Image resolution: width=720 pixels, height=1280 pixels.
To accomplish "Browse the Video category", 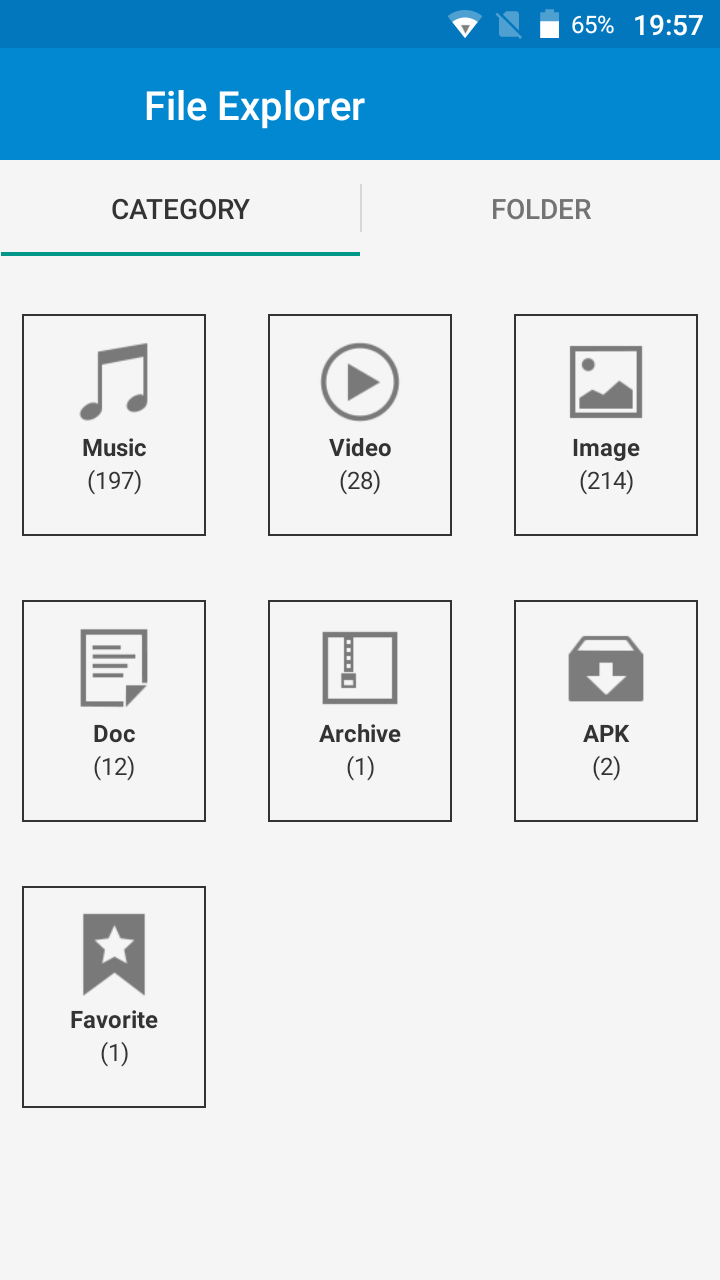I will pos(360,425).
